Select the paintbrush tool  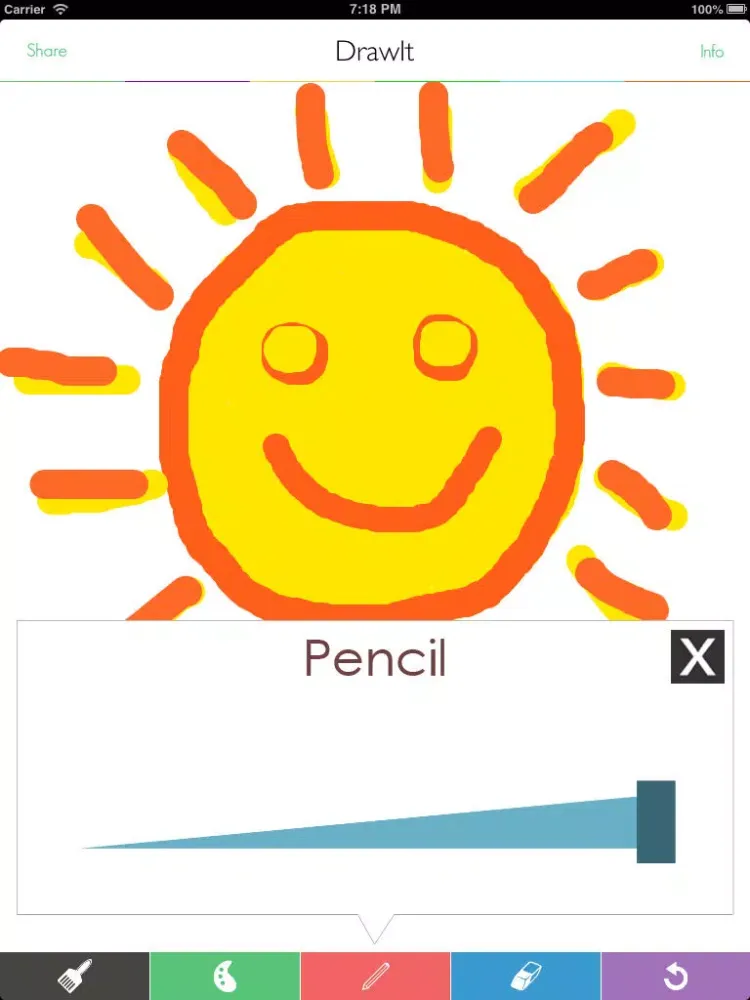pos(75,976)
